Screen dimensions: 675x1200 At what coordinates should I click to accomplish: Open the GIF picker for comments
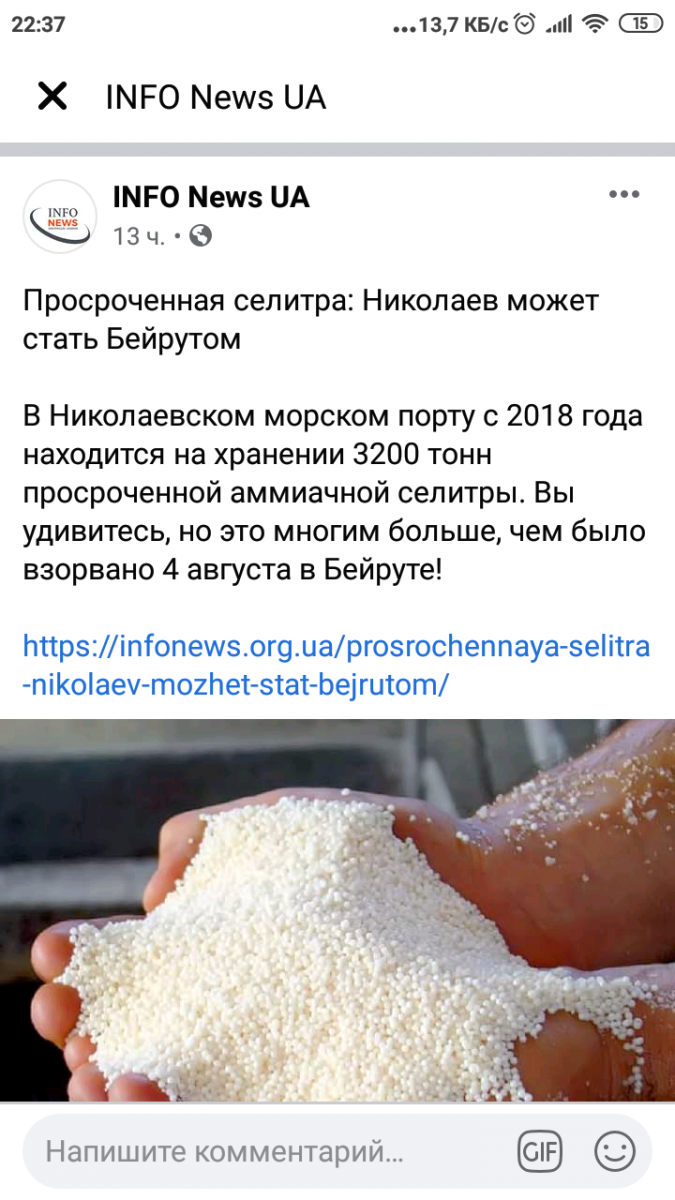540,1151
